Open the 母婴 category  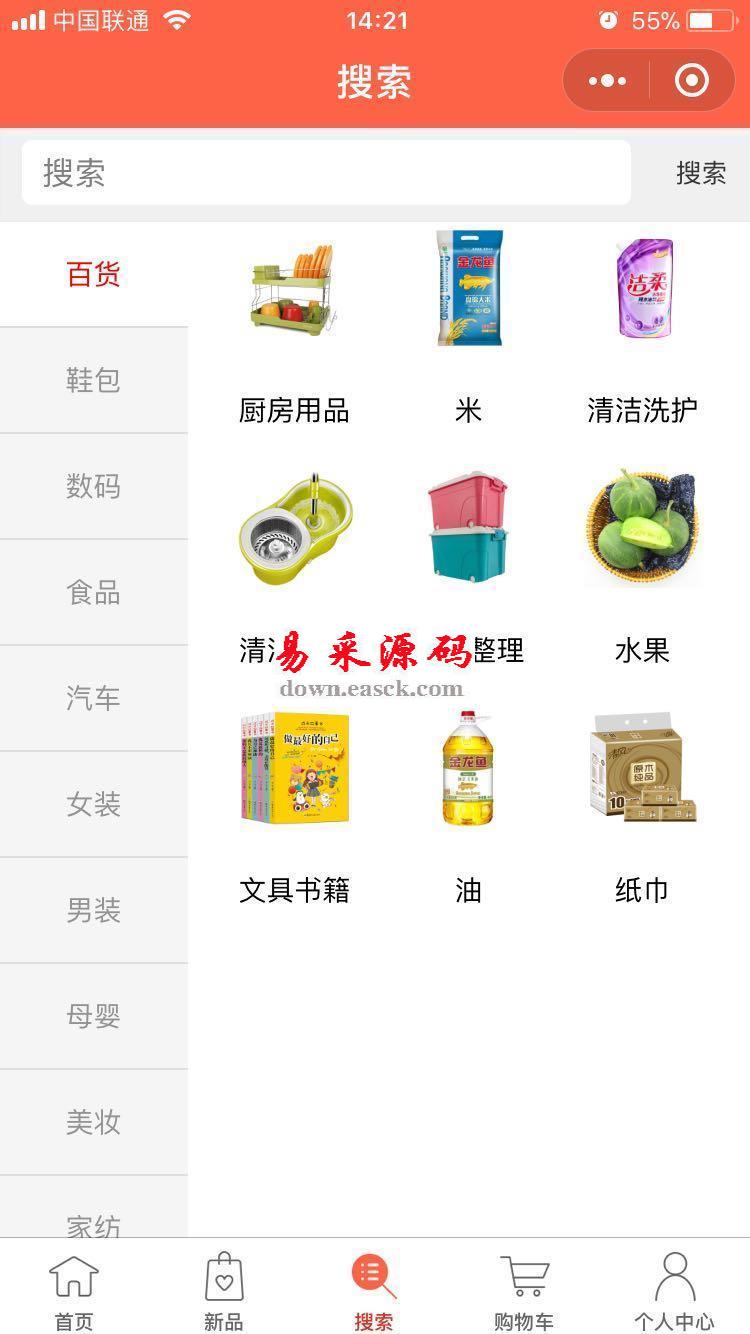coord(94,1016)
